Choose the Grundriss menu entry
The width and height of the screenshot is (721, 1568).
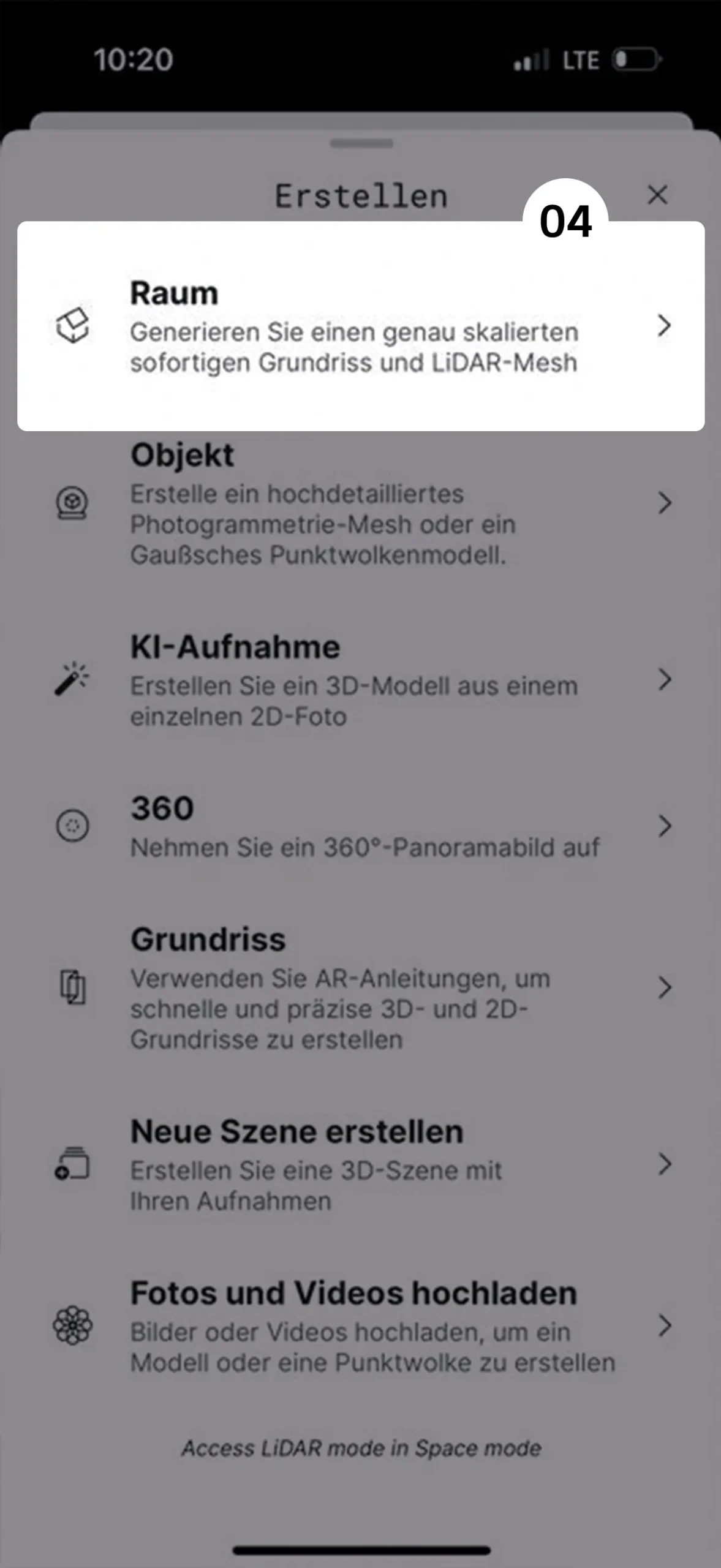click(355, 986)
